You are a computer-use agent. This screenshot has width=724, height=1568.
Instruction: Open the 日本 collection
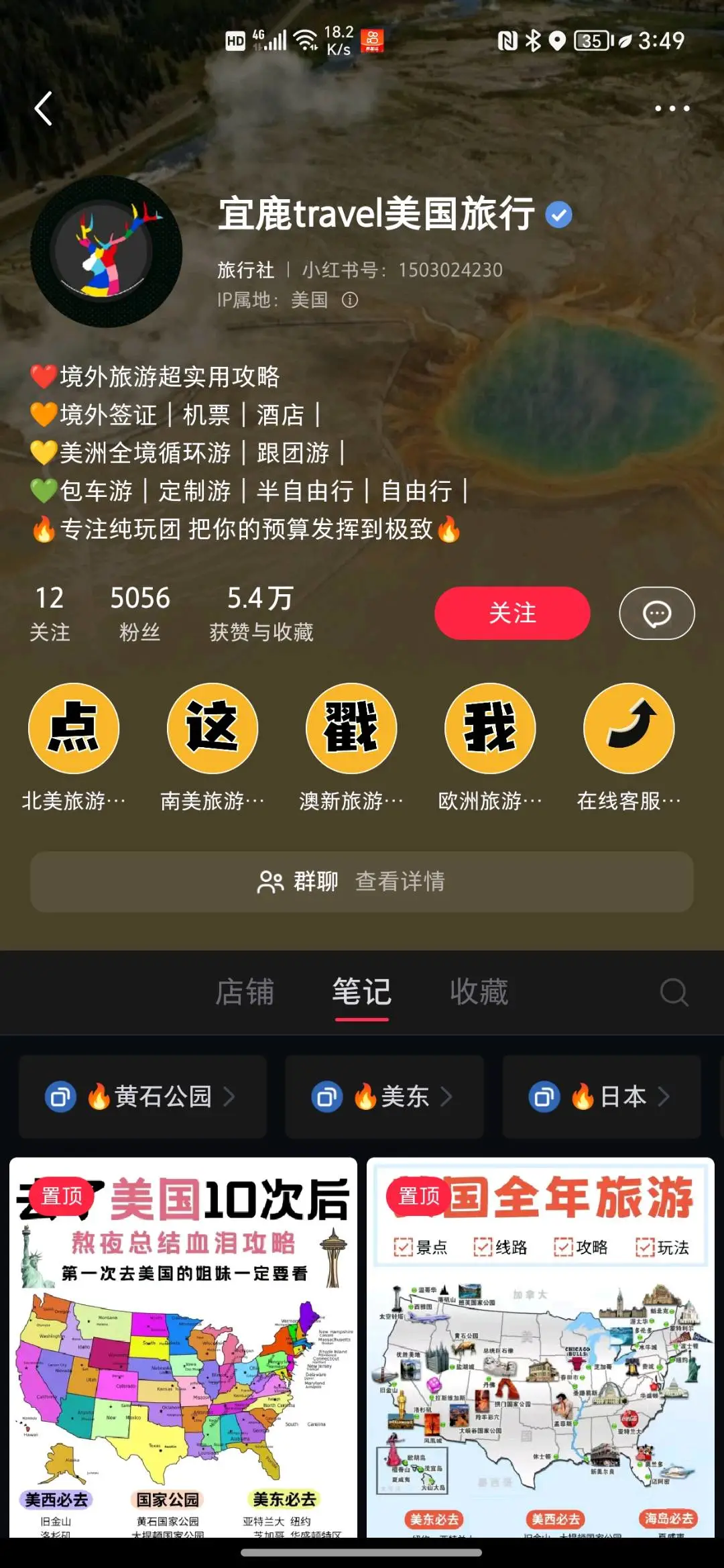tap(601, 1097)
